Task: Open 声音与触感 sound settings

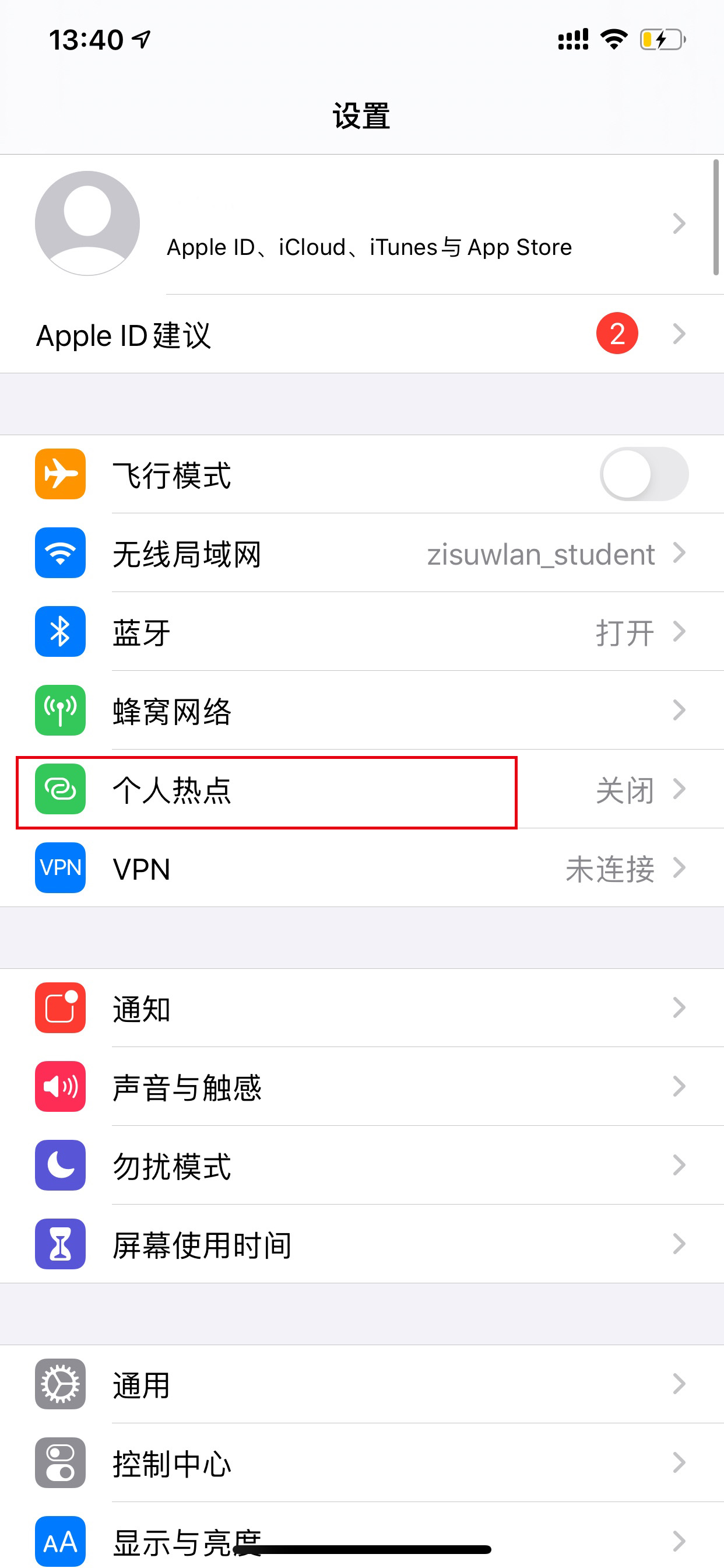Action: click(362, 1086)
